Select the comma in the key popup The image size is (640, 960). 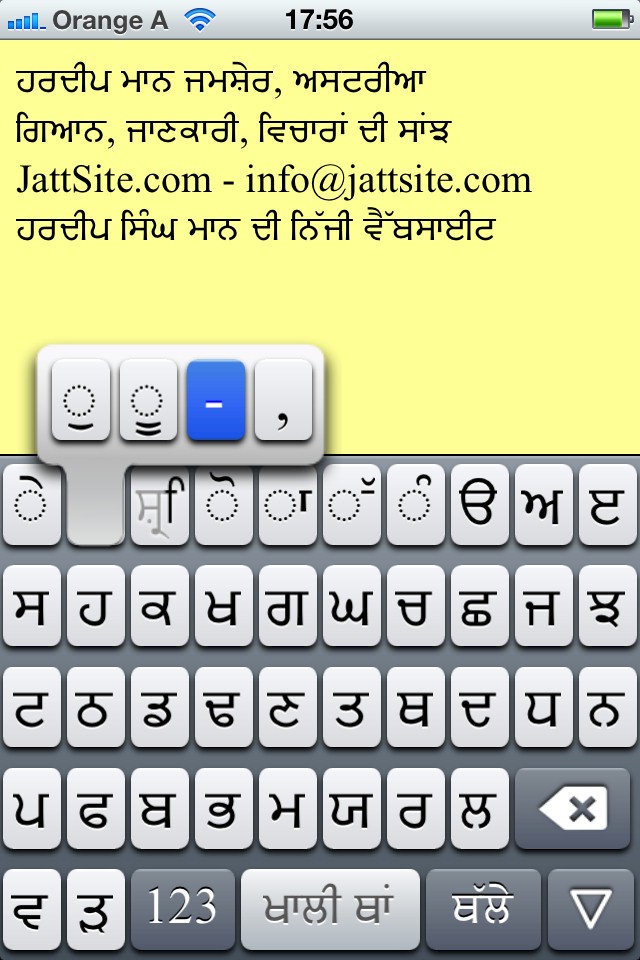click(283, 401)
